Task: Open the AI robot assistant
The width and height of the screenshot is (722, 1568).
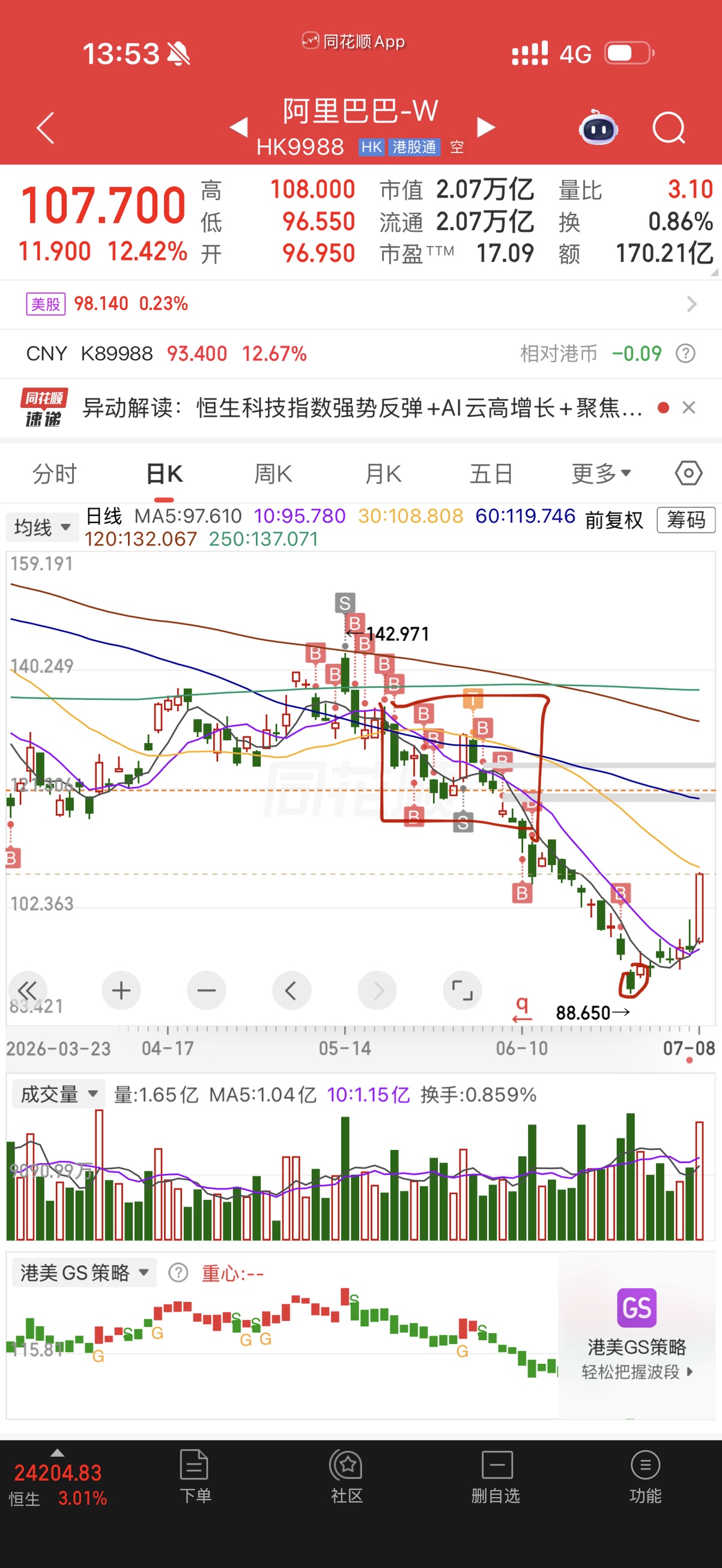Action: point(598,127)
